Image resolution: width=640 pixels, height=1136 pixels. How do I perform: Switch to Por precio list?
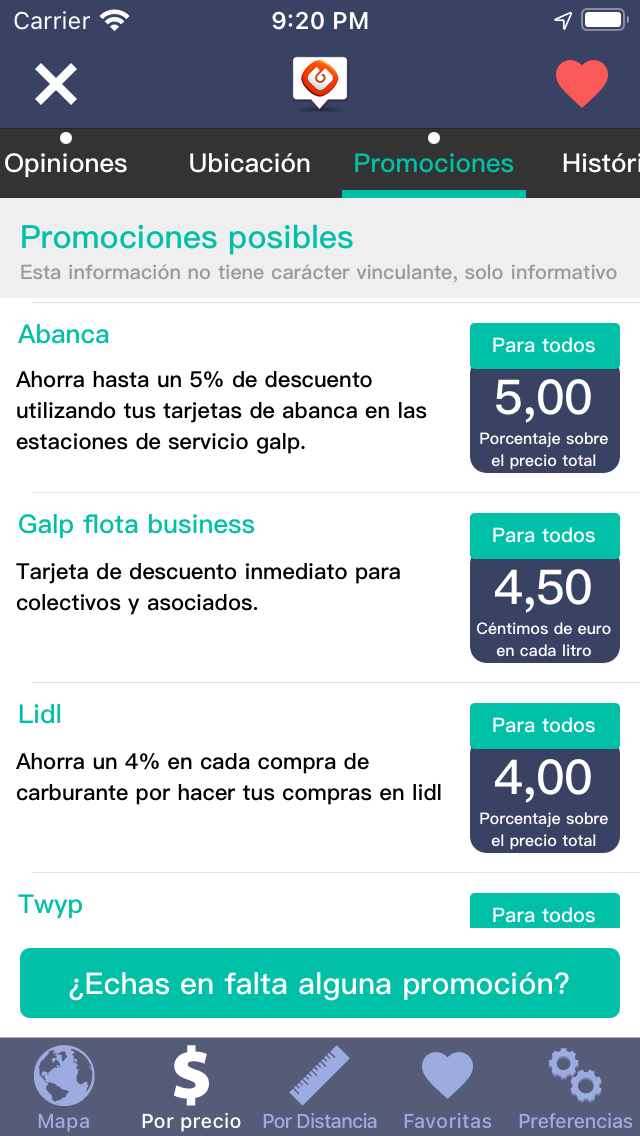click(191, 1088)
